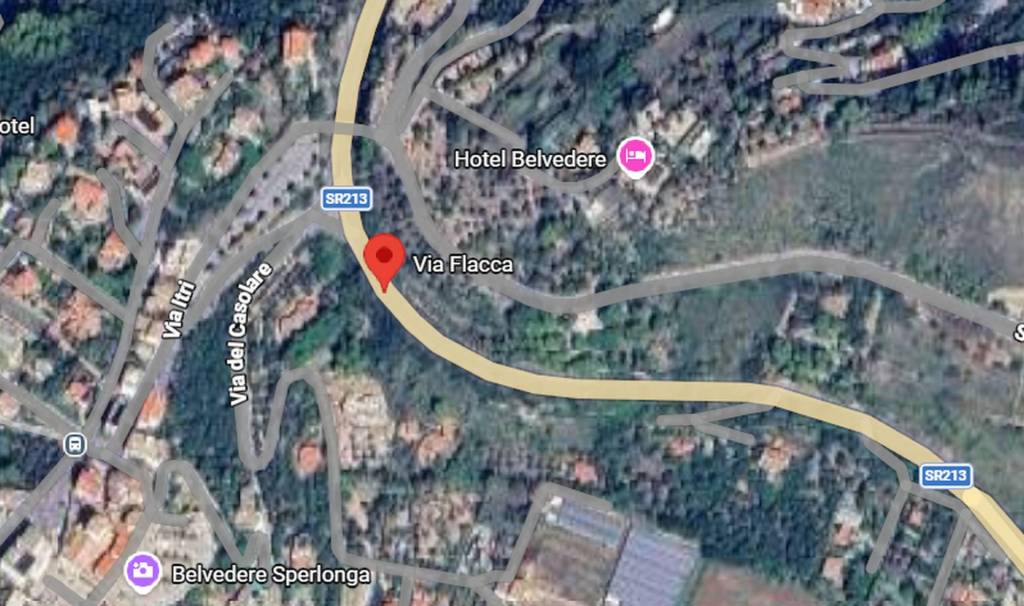Select the Belvedere Sperlonga camera marker
1024x606 pixels.
point(143,572)
